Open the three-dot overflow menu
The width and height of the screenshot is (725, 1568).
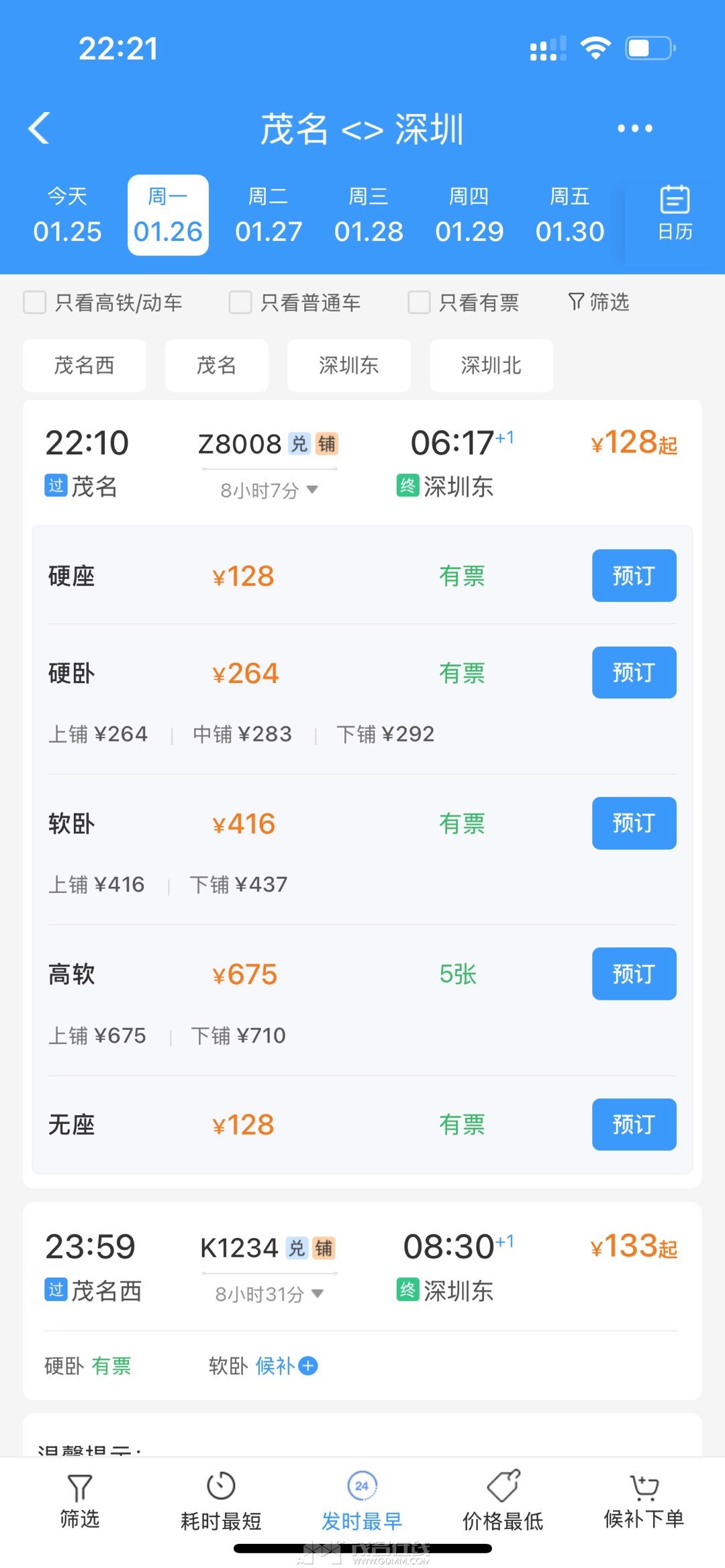click(x=634, y=128)
